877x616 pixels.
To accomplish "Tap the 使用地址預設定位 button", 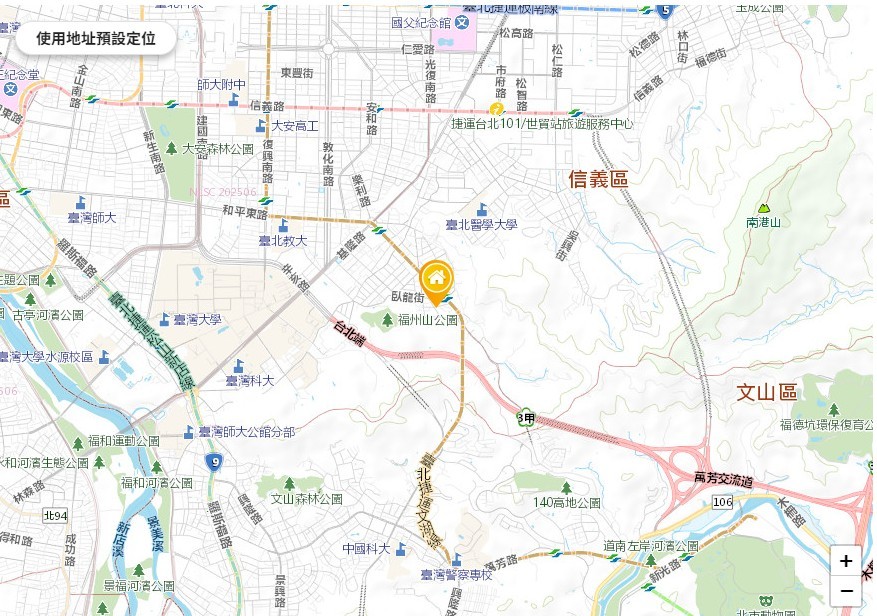I will tap(96, 39).
